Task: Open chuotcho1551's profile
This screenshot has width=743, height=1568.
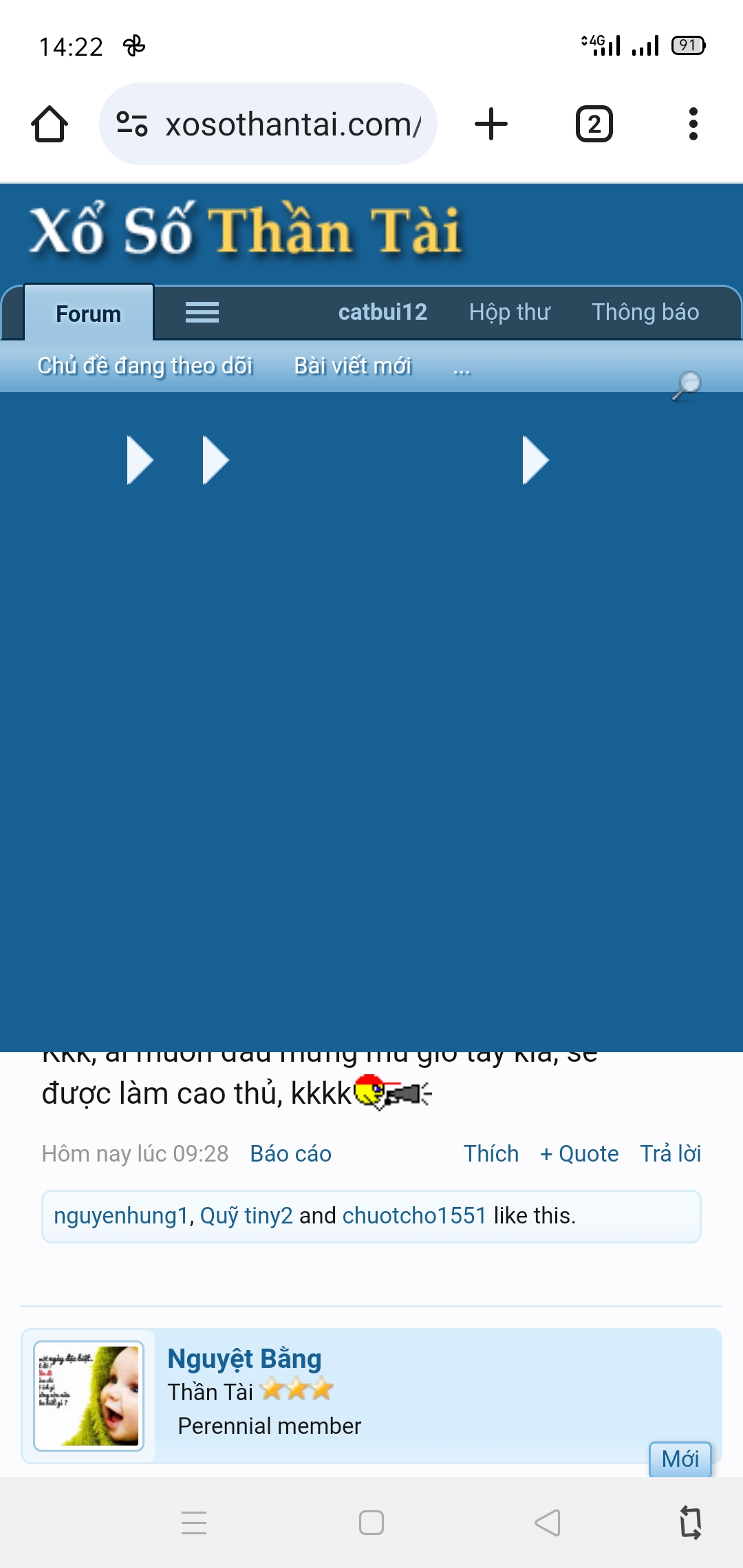Action: pos(415,1216)
